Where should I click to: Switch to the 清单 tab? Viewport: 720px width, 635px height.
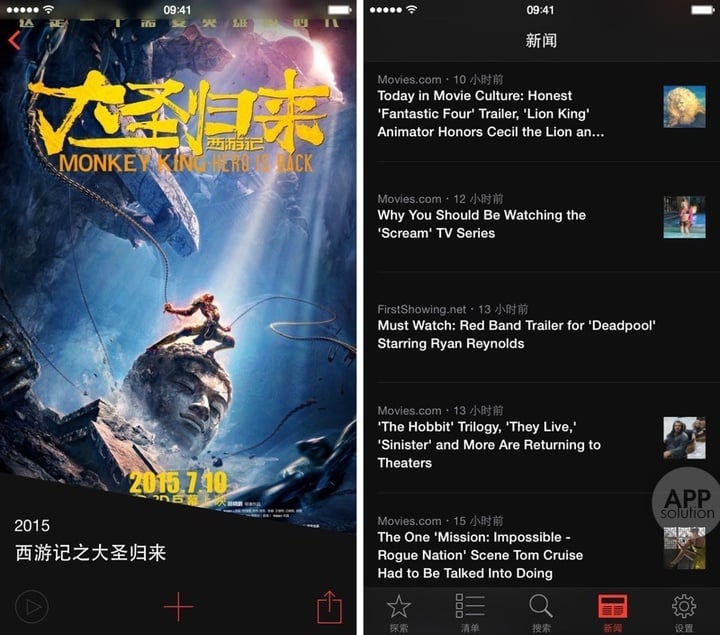(470, 611)
